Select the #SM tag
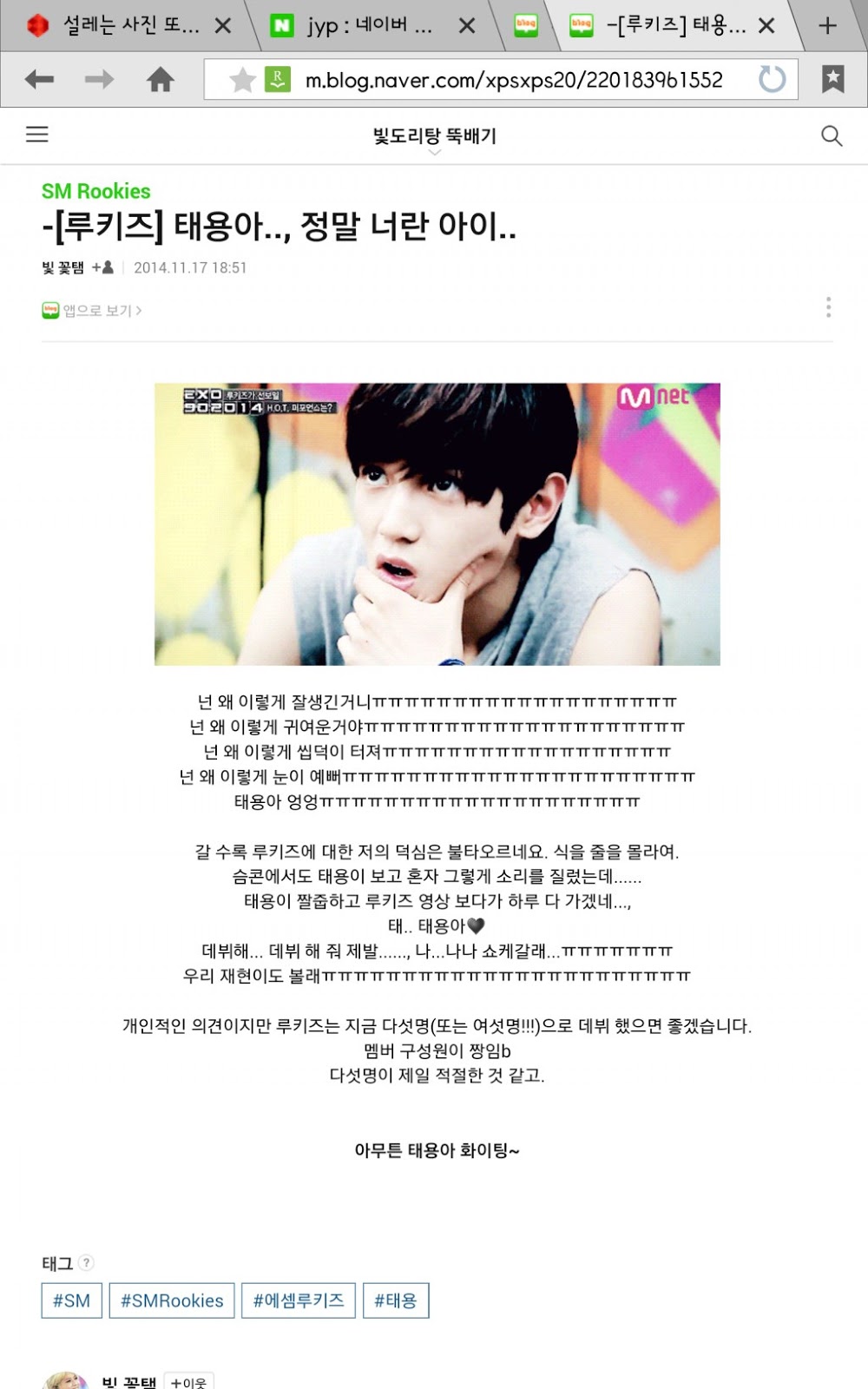 (71, 1300)
